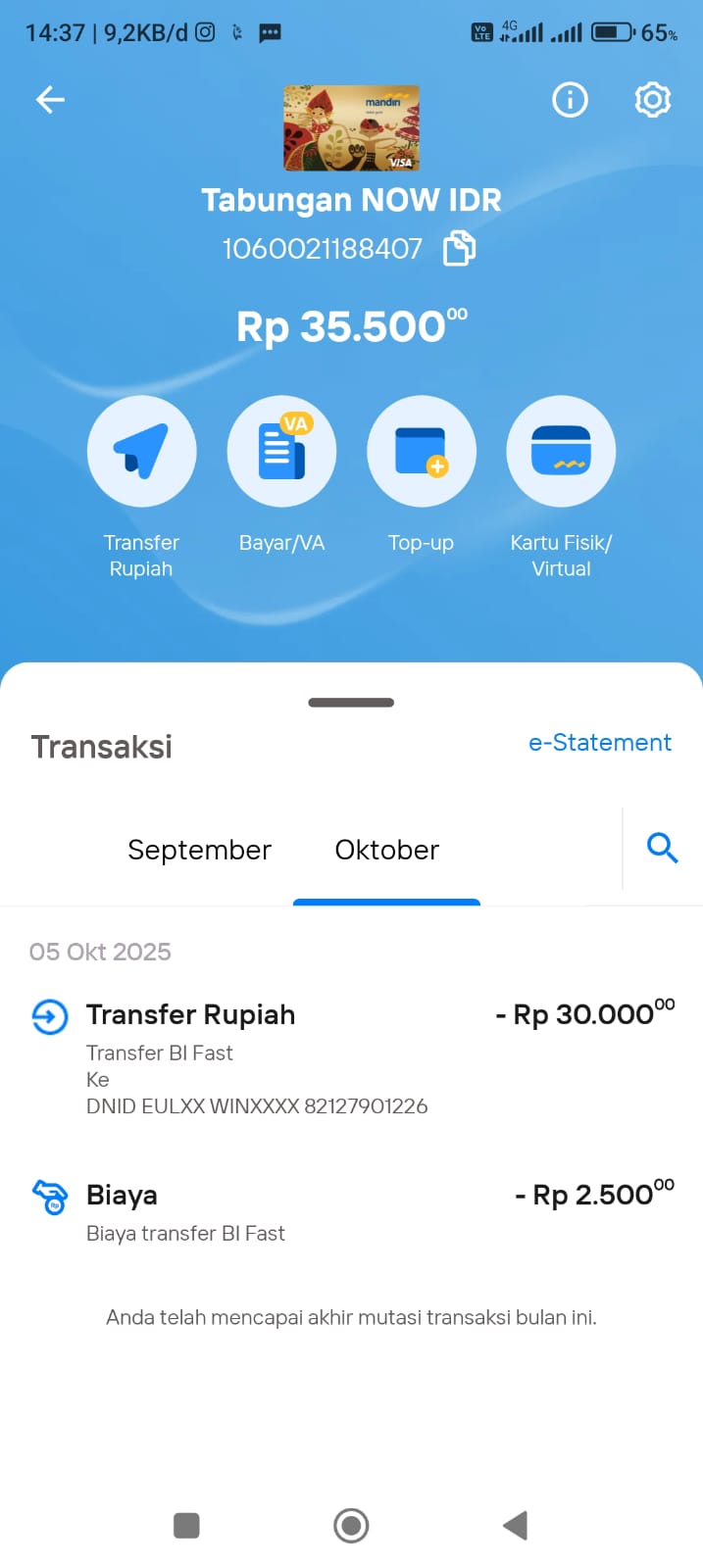Search transactions with the magnifier icon
This screenshot has height=1568, width=703.
(663, 848)
